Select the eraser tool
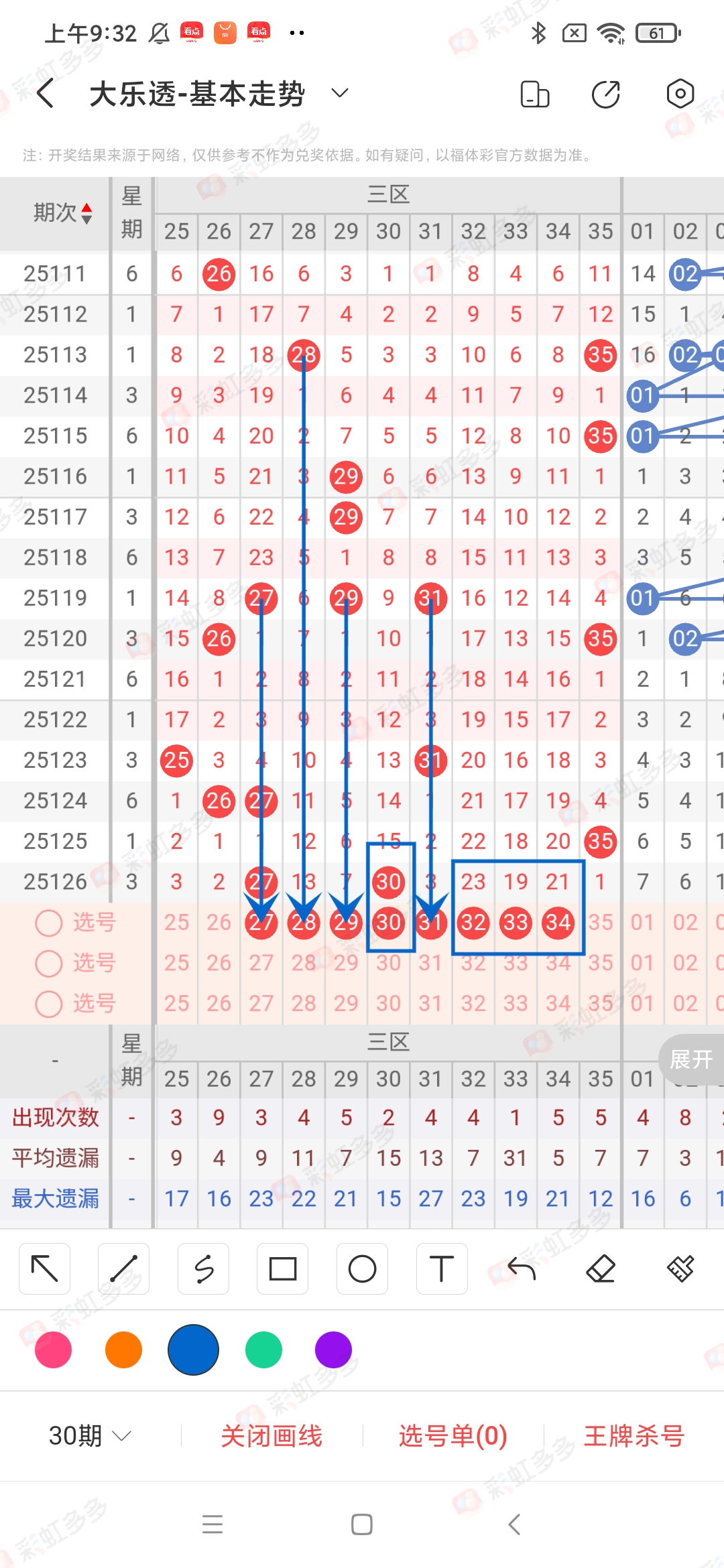The image size is (724, 1568). (602, 1268)
